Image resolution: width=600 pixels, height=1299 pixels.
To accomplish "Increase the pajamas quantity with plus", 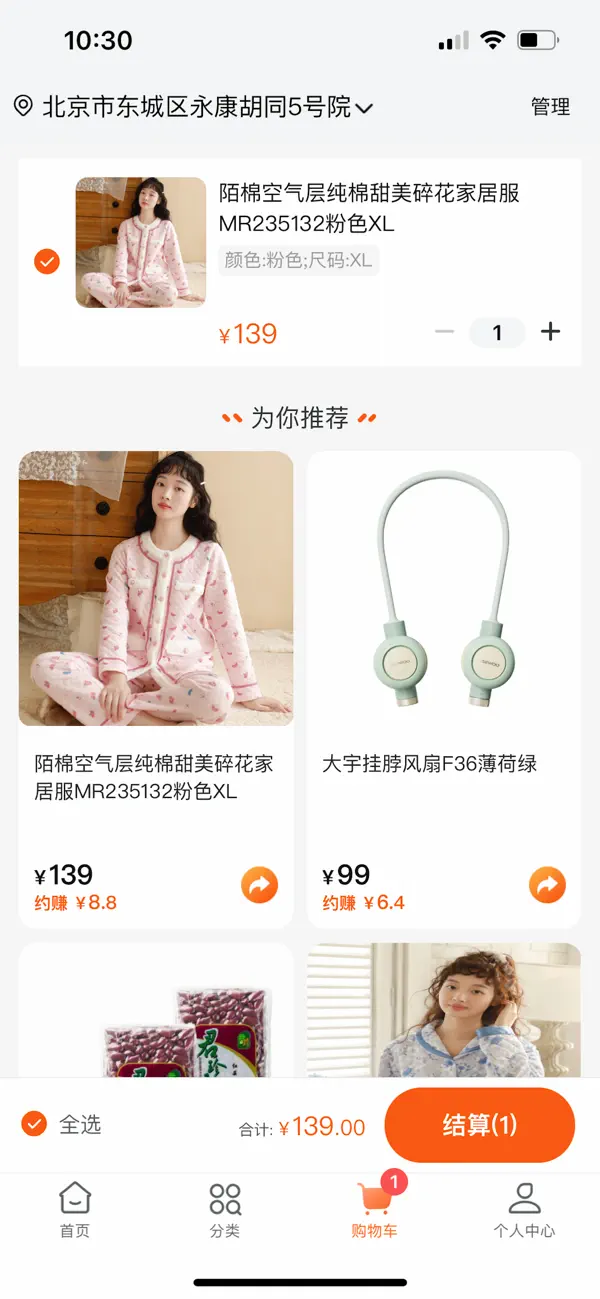I will pos(550,332).
